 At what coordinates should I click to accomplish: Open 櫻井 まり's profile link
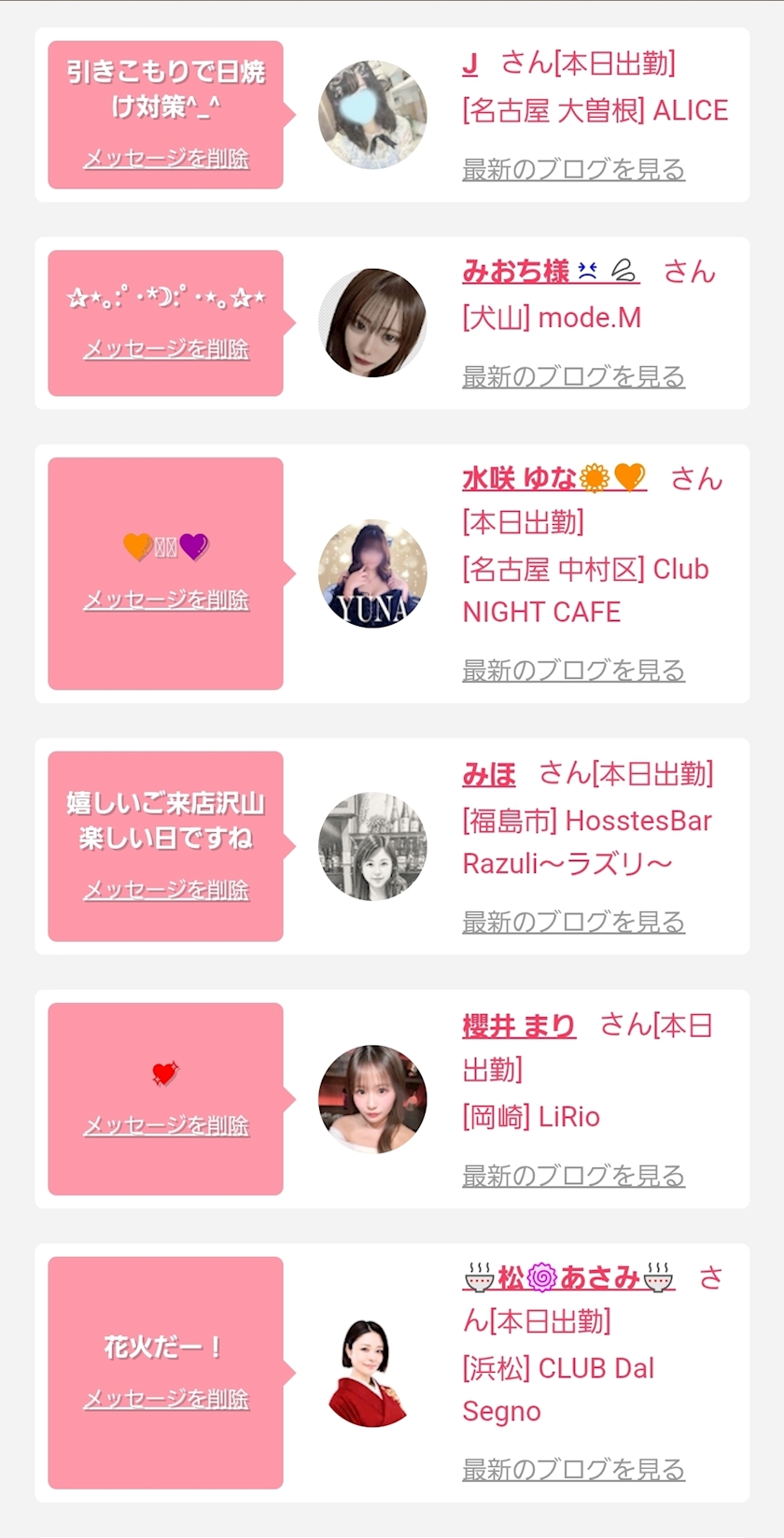pyautogui.click(x=519, y=1025)
